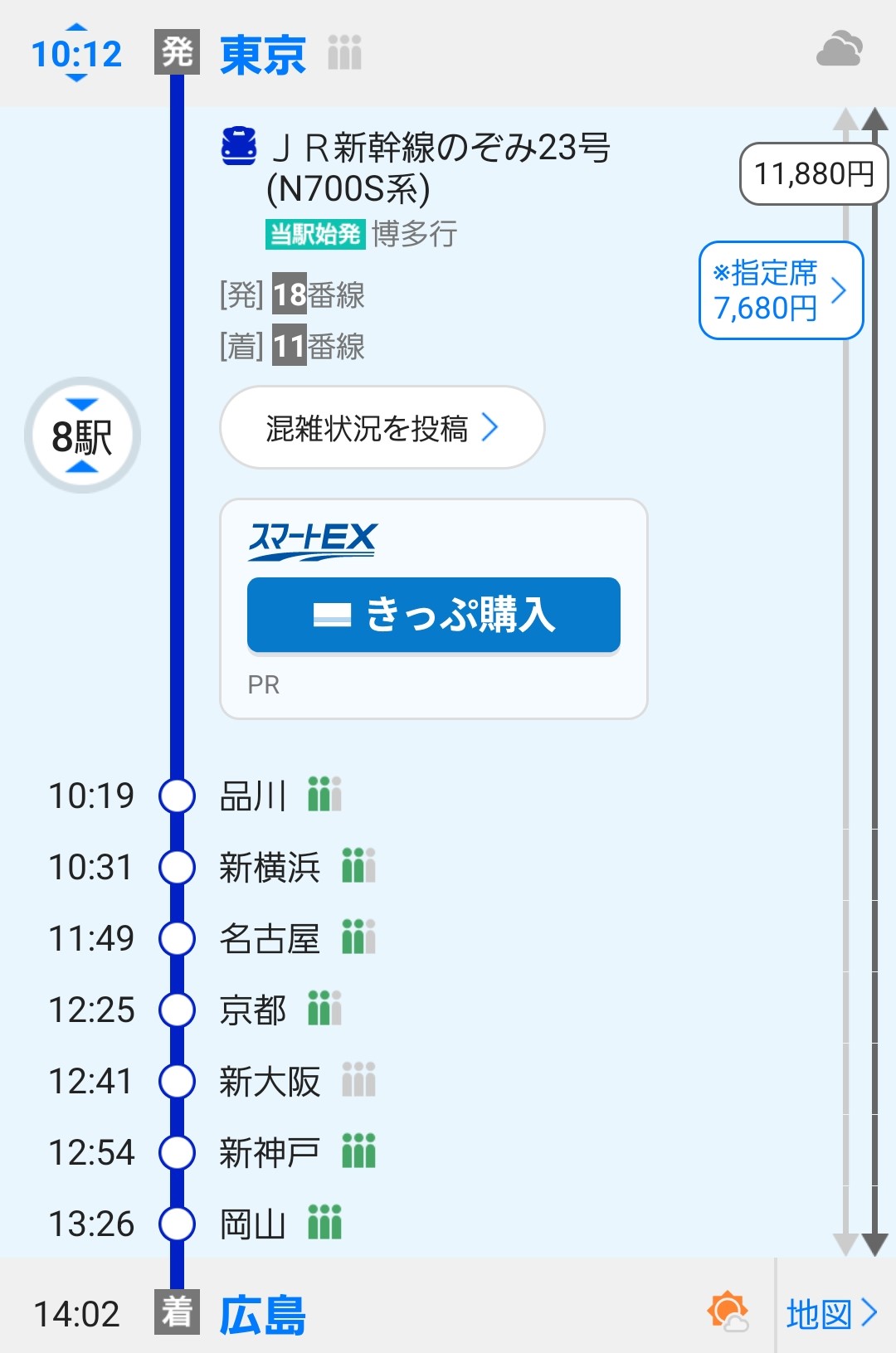Open the weather icon for 広島
This screenshot has height=1353, width=896.
(728, 1312)
